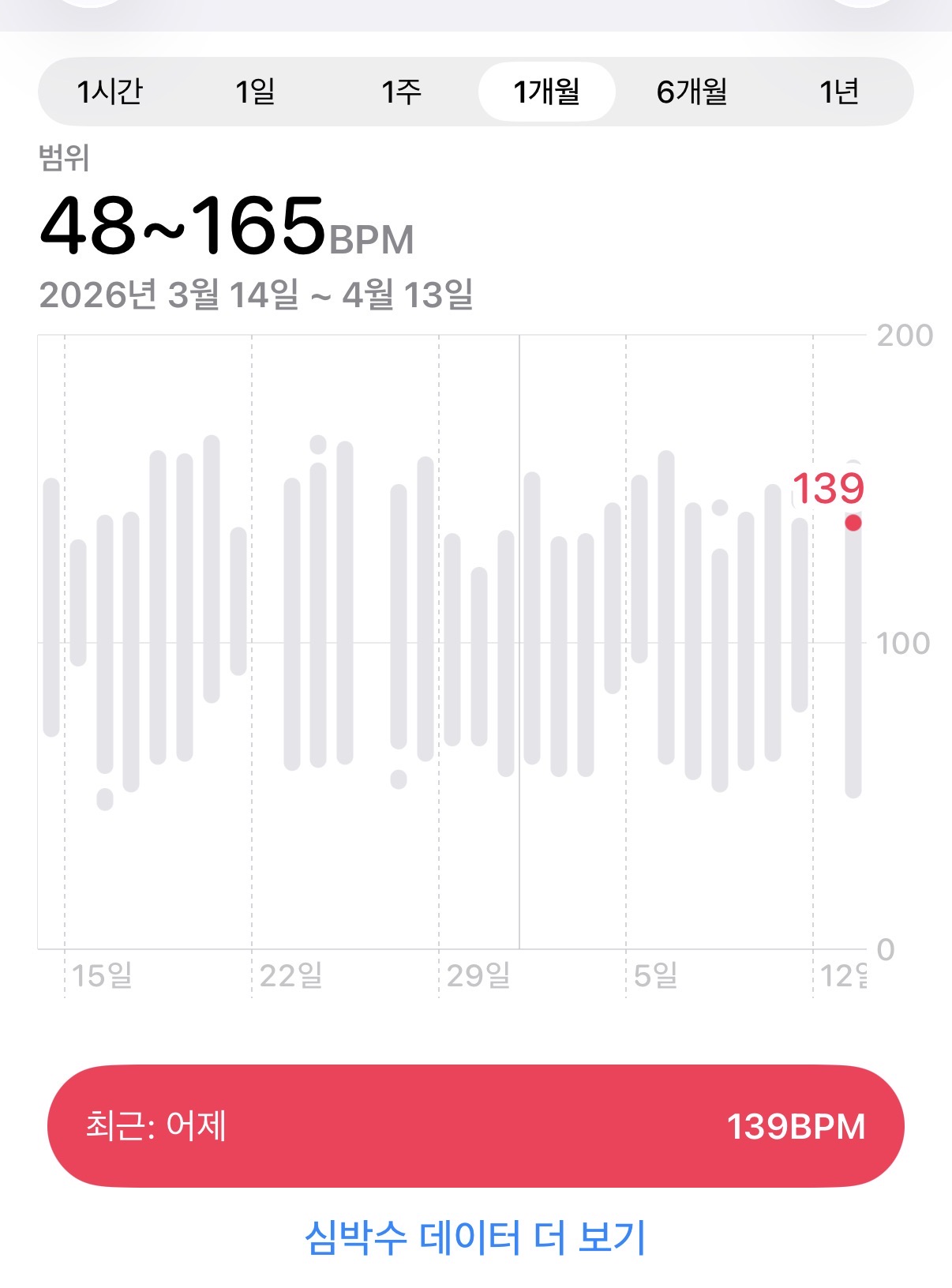Image resolution: width=952 pixels, height=1288 pixels.
Task: Tap the 최근: 어제 139BPM button
Action: [476, 1125]
